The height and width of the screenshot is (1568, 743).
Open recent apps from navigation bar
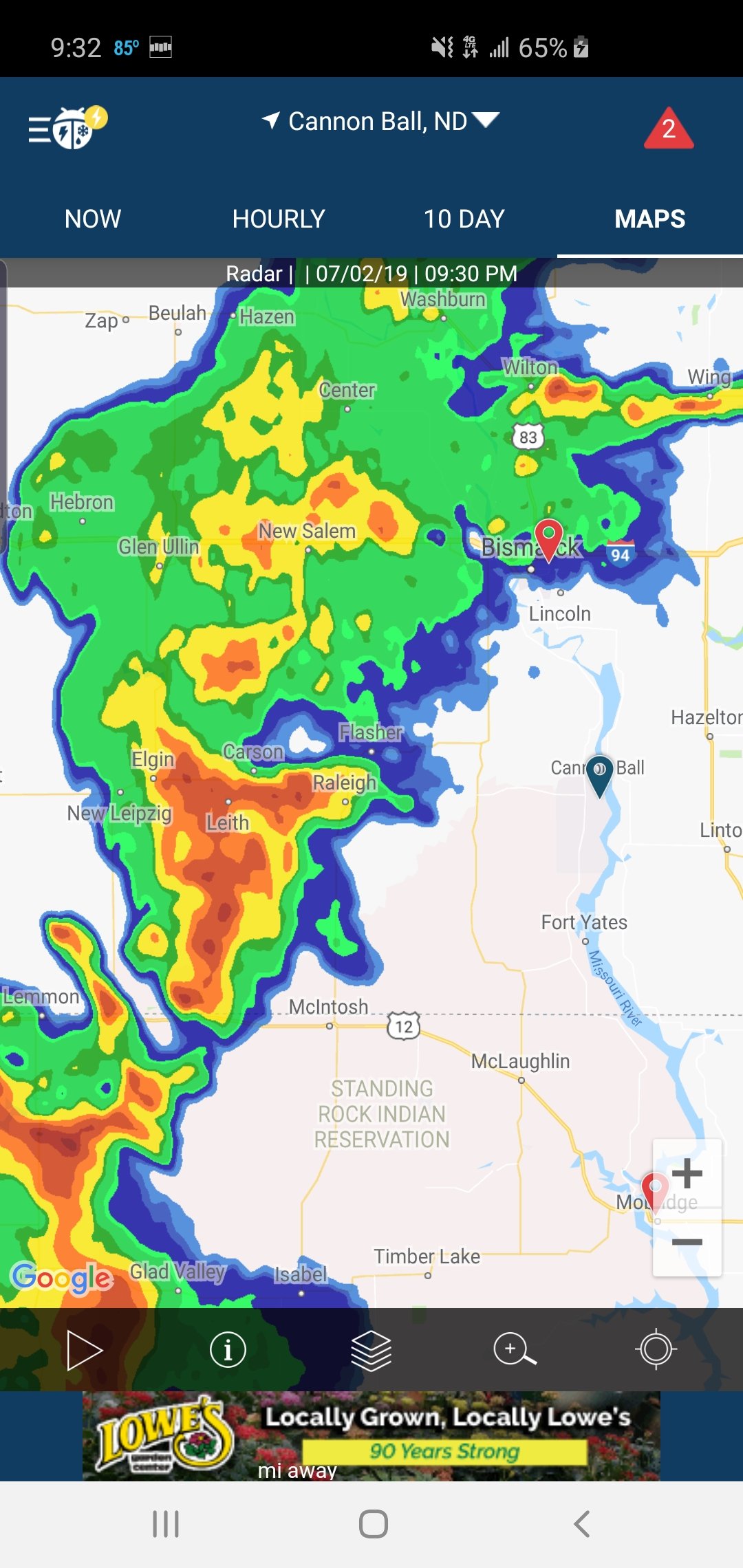click(x=166, y=1524)
